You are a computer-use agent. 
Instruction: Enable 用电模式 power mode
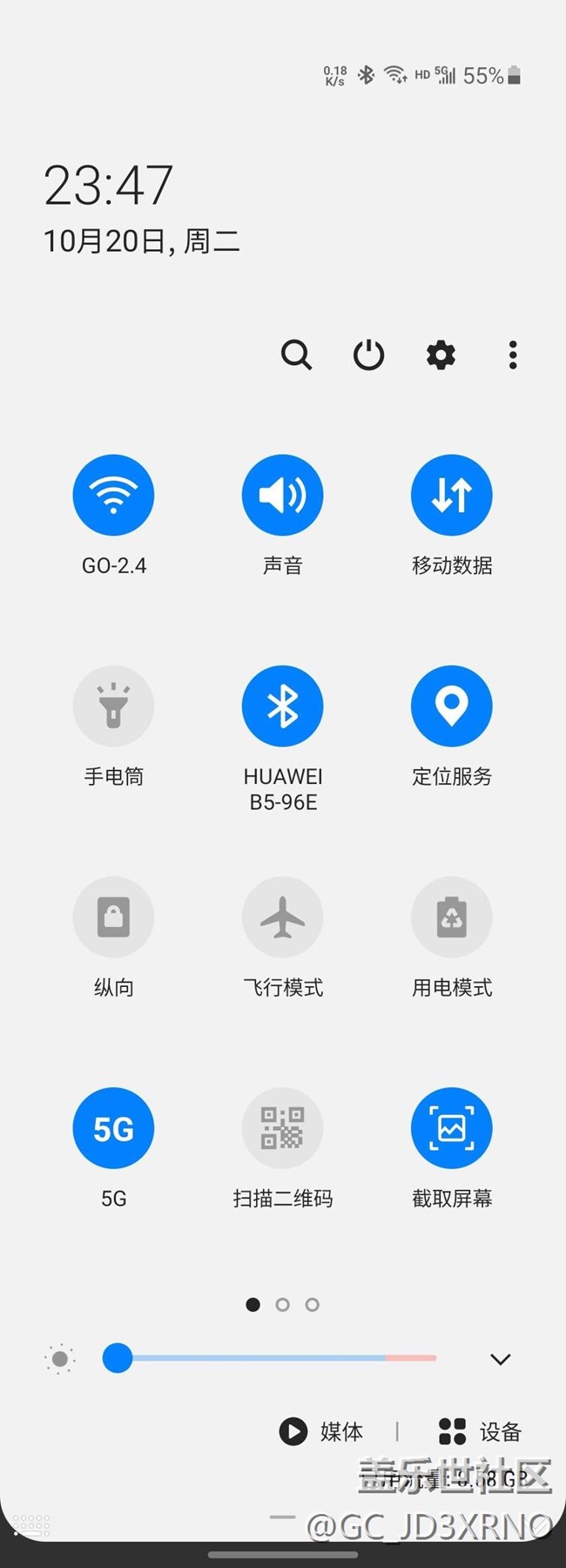coord(451,916)
